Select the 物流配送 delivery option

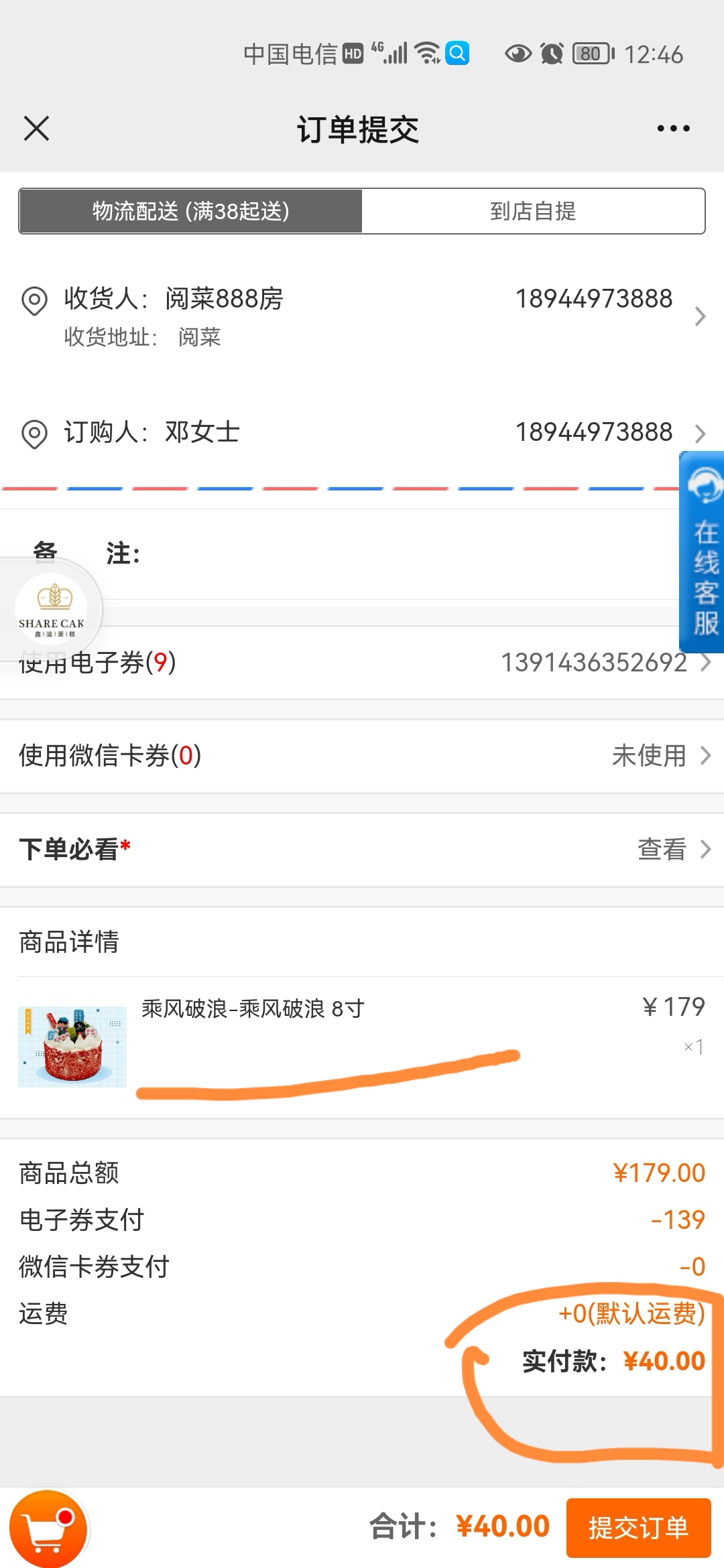coord(191,211)
